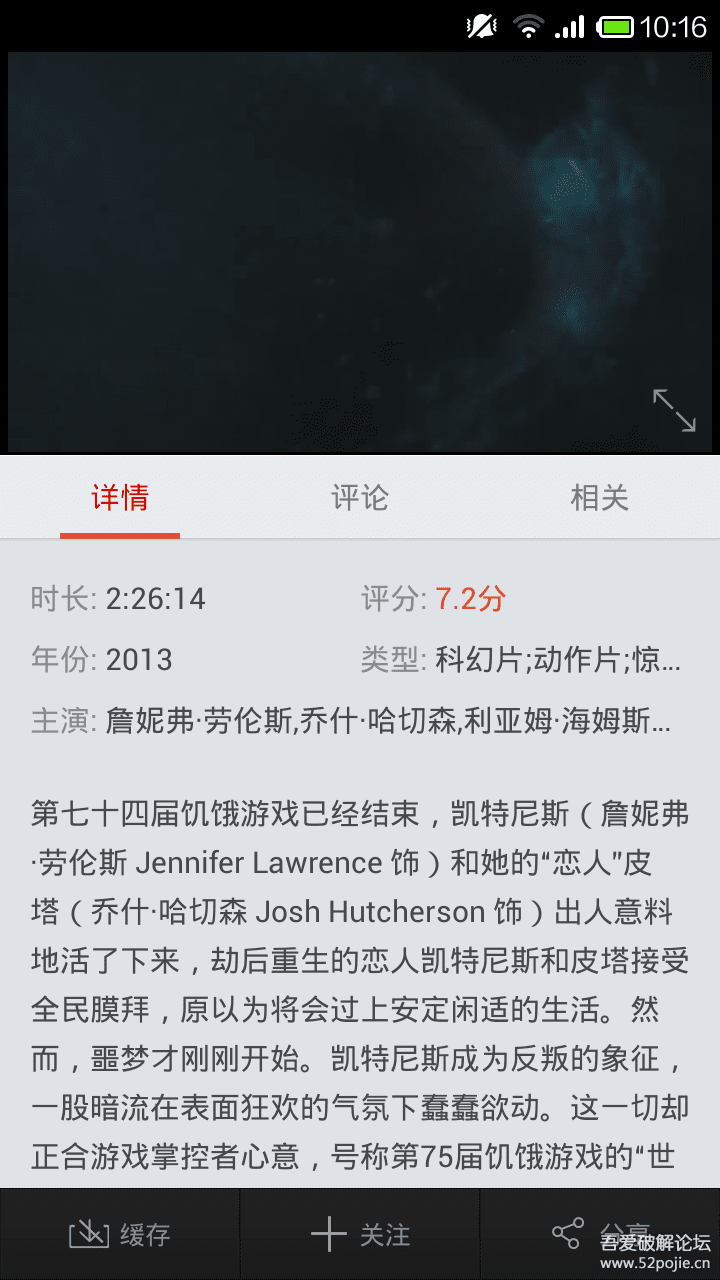720x1280 pixels.
Task: Tap the plus icon next to 关注
Action: pos(327,1233)
